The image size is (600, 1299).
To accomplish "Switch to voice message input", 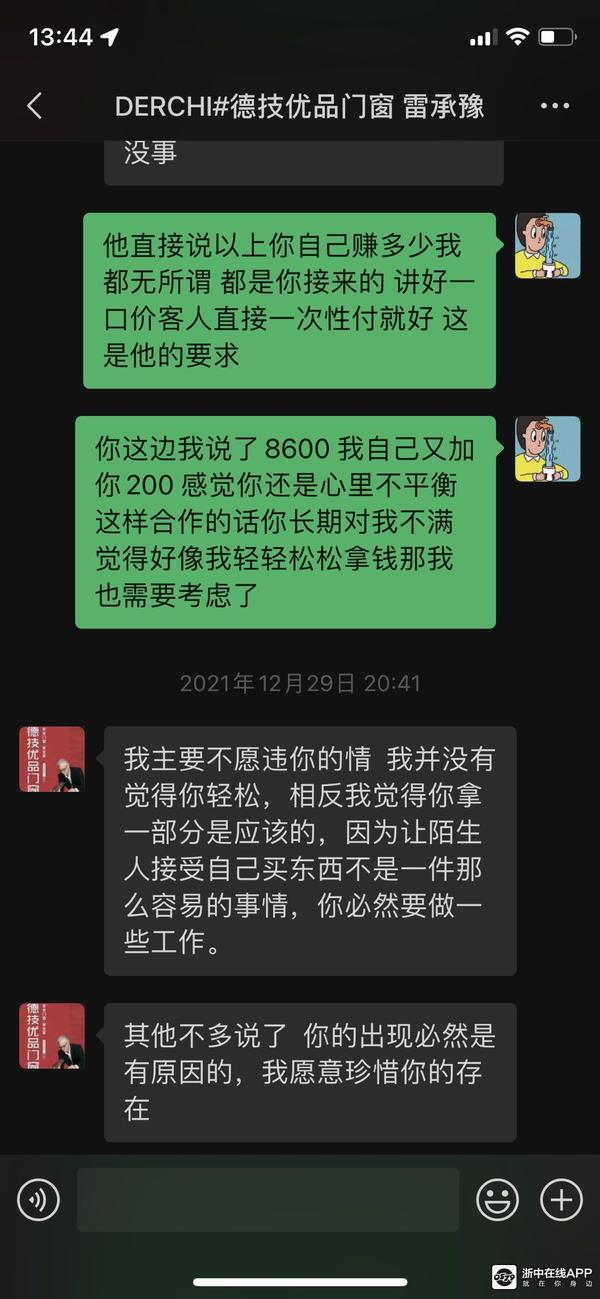I will point(38,1198).
